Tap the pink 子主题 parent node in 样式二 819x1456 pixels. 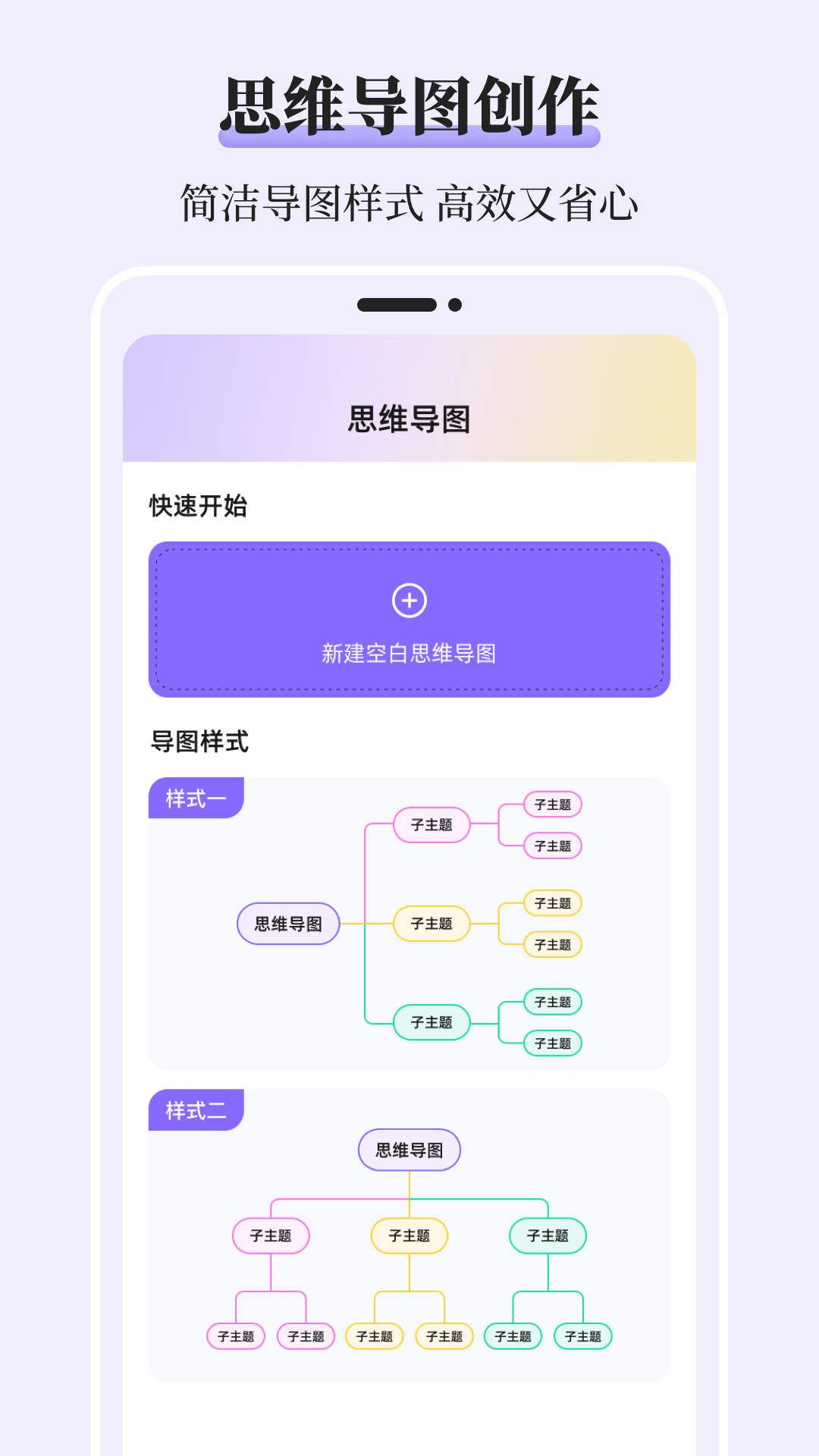271,1235
